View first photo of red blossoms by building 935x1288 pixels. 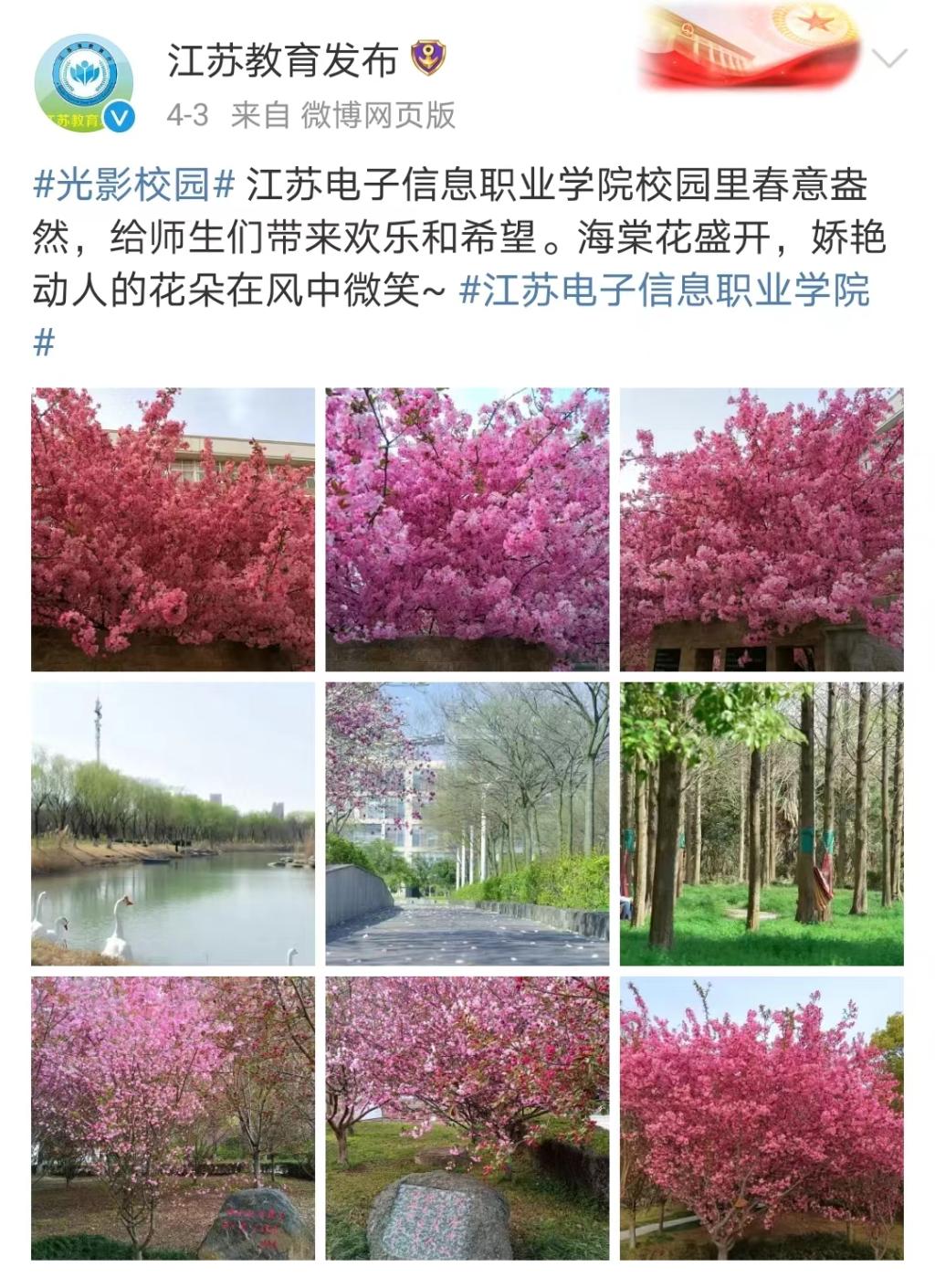pyautogui.click(x=173, y=530)
